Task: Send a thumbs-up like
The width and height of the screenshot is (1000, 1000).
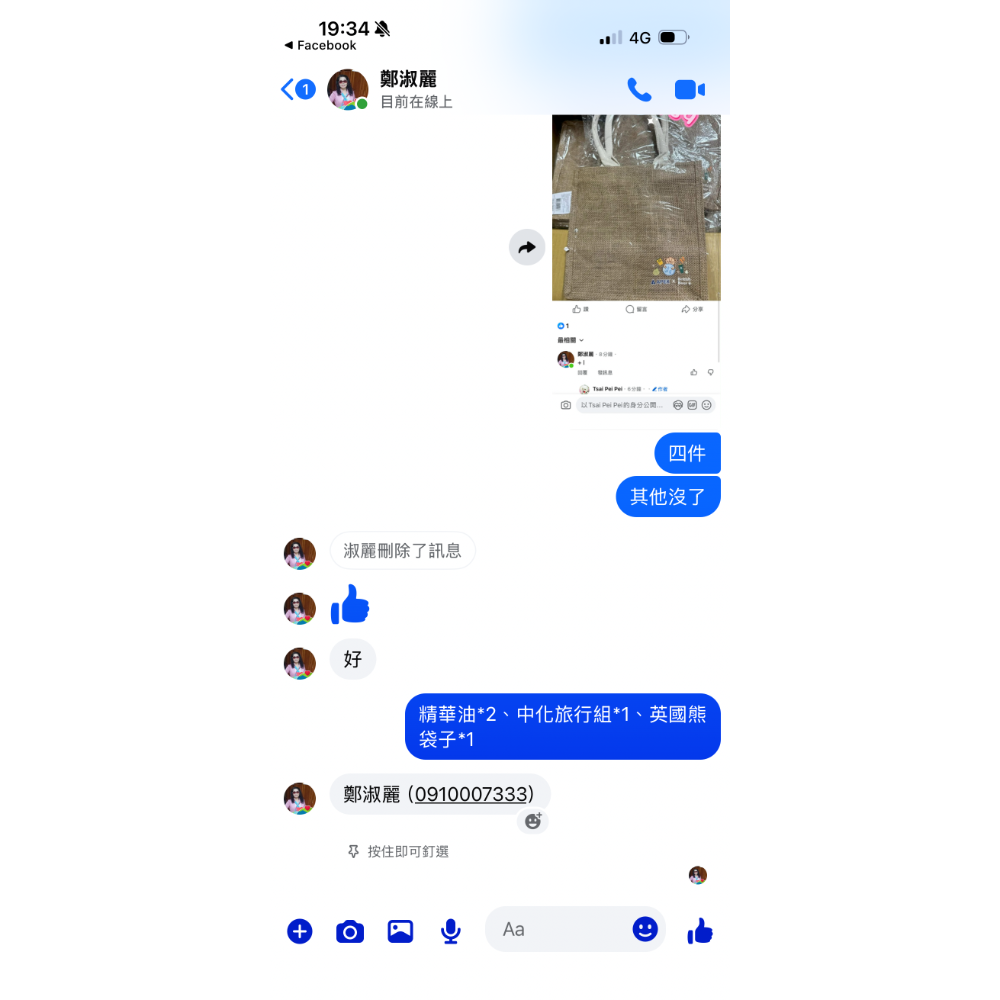Action: 700,931
